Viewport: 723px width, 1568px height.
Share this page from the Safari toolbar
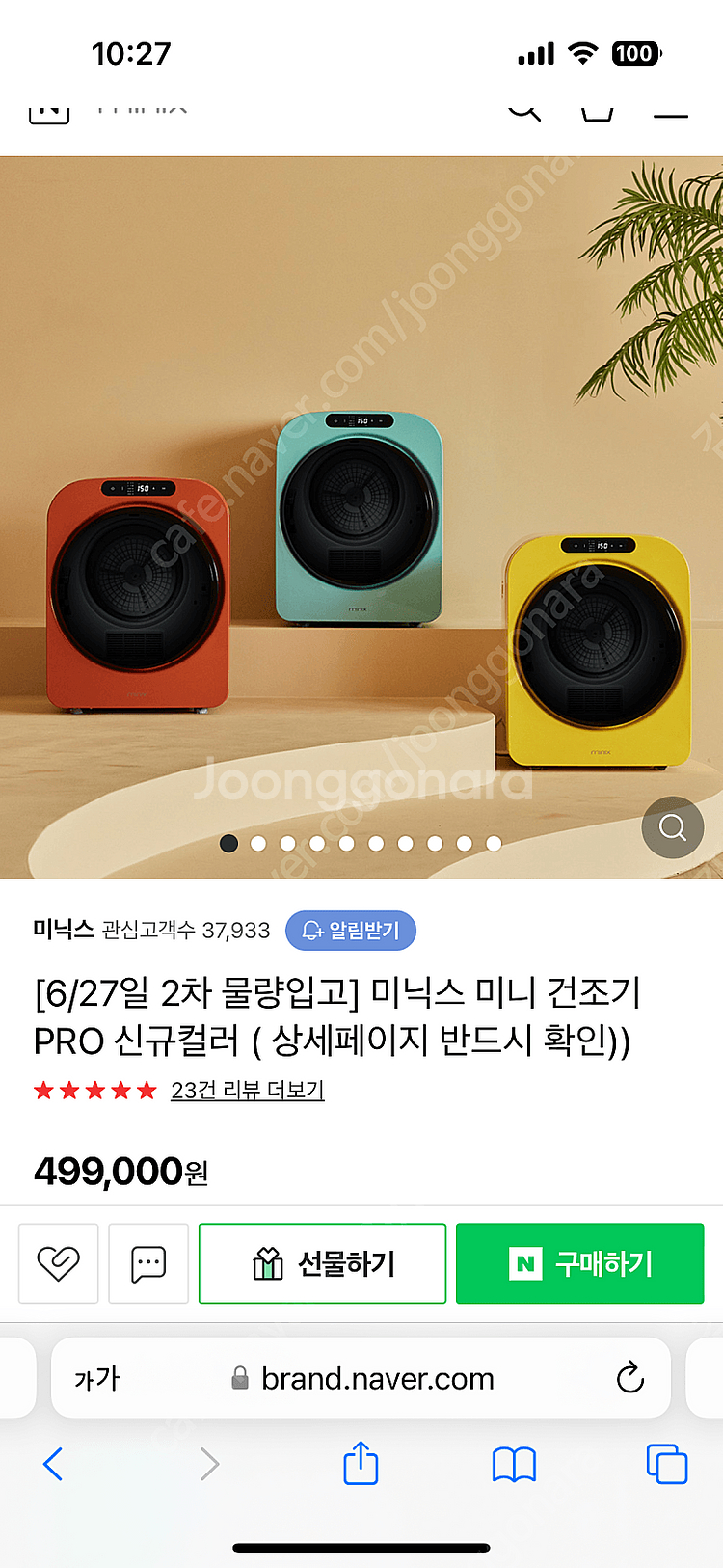click(x=361, y=1463)
